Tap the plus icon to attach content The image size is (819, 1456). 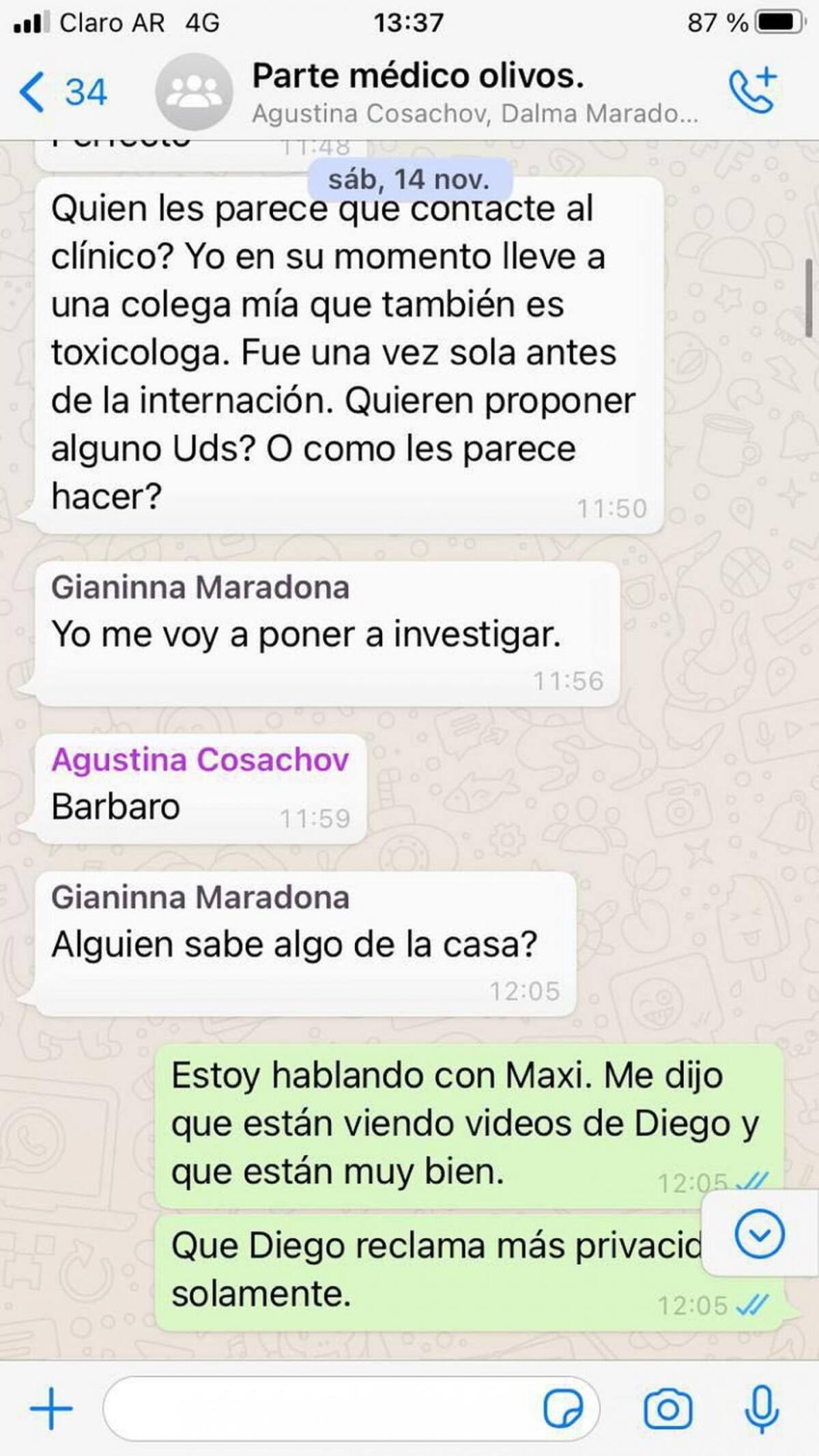pyautogui.click(x=52, y=1410)
